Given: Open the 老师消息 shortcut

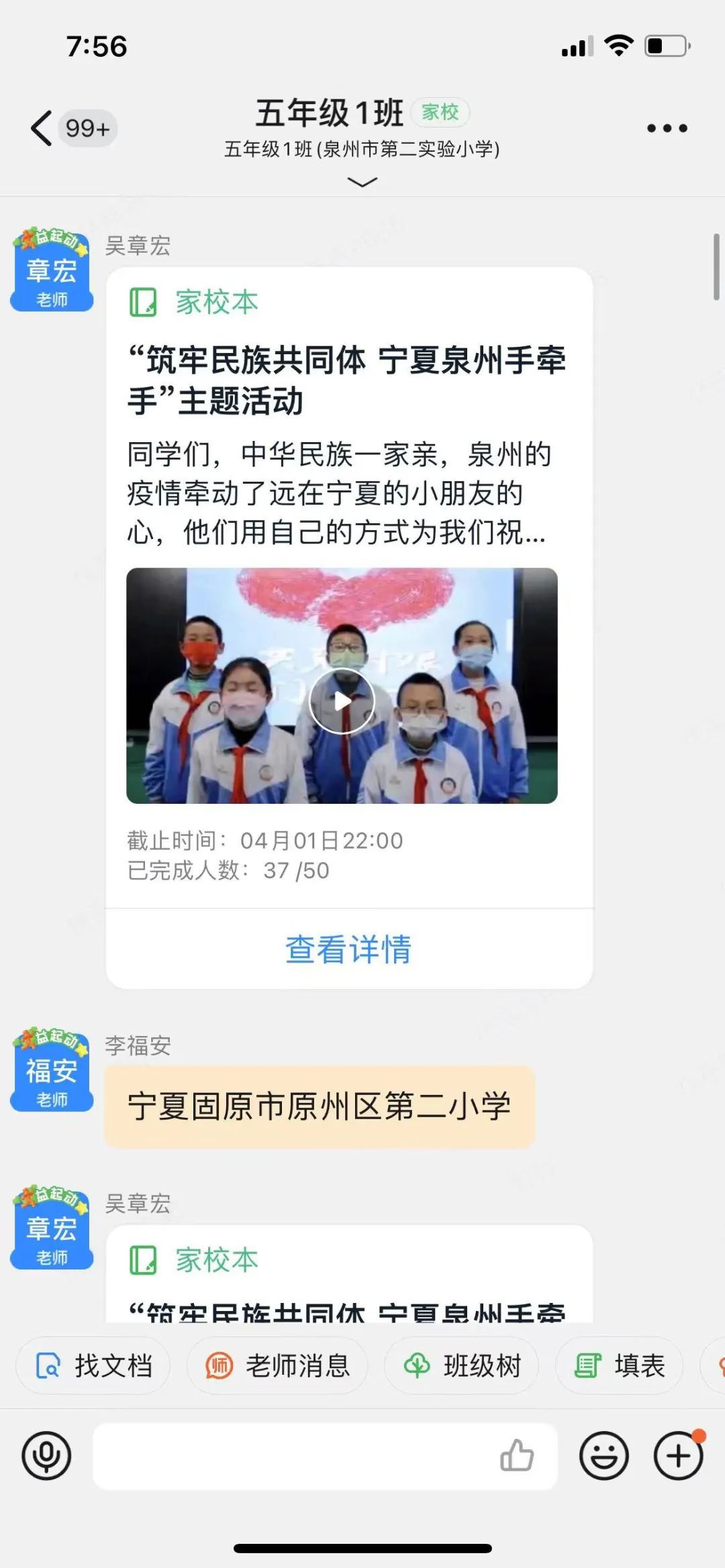Looking at the screenshot, I should [277, 1365].
